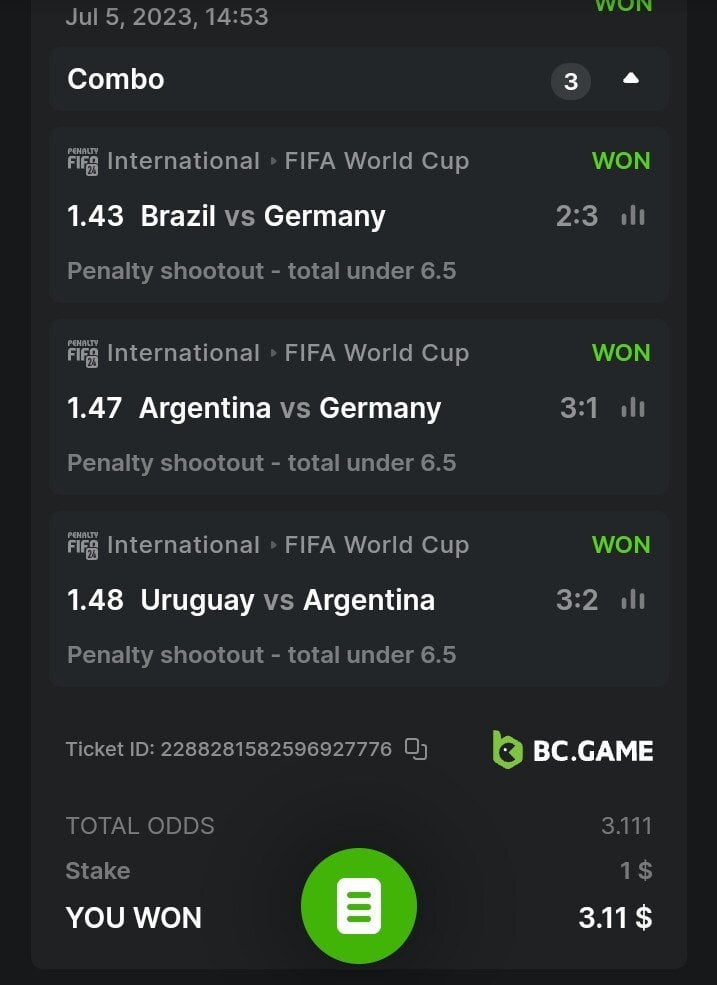Screen dimensions: 717x985
Task: Open stats for Brazil vs Germany
Action: pyautogui.click(x=632, y=216)
